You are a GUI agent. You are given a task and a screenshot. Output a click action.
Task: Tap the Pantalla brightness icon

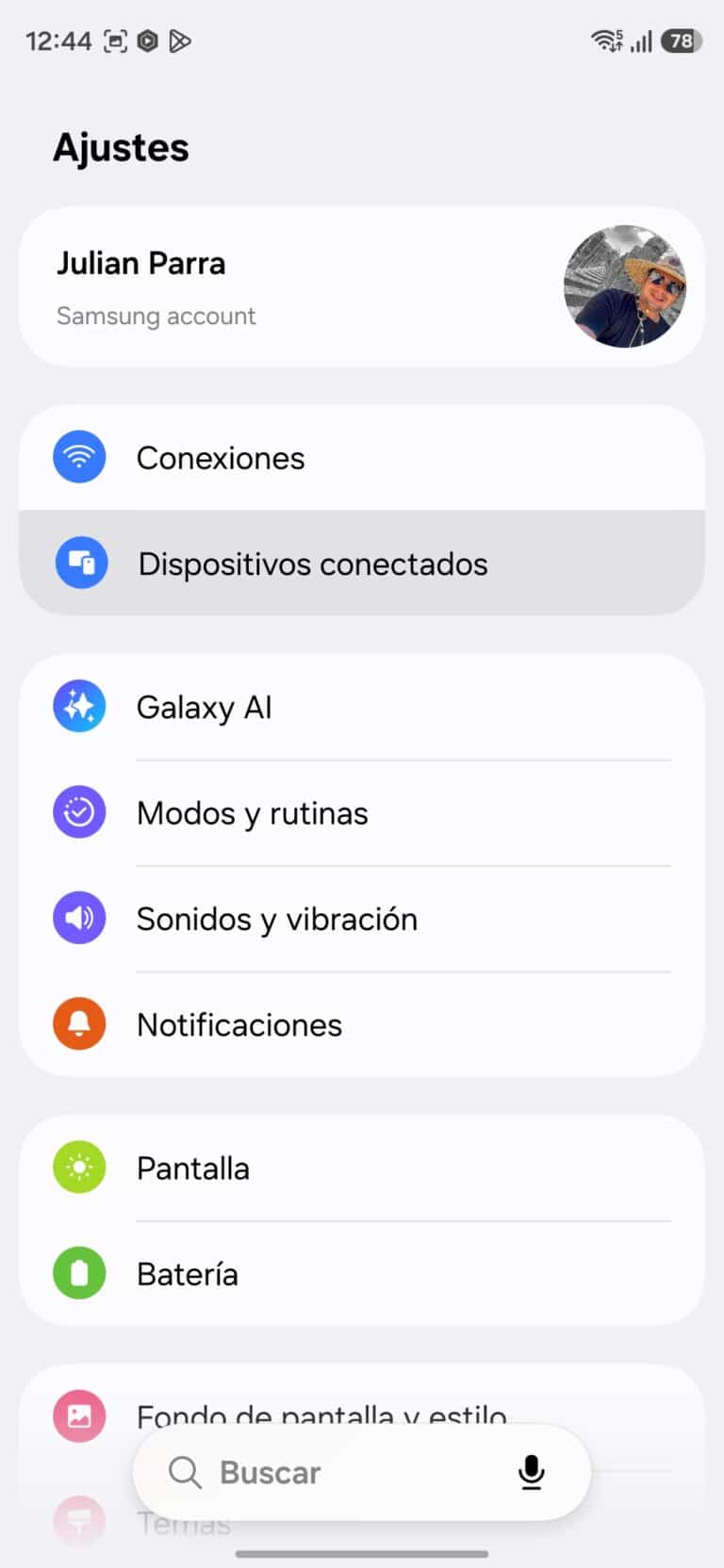pos(79,1168)
